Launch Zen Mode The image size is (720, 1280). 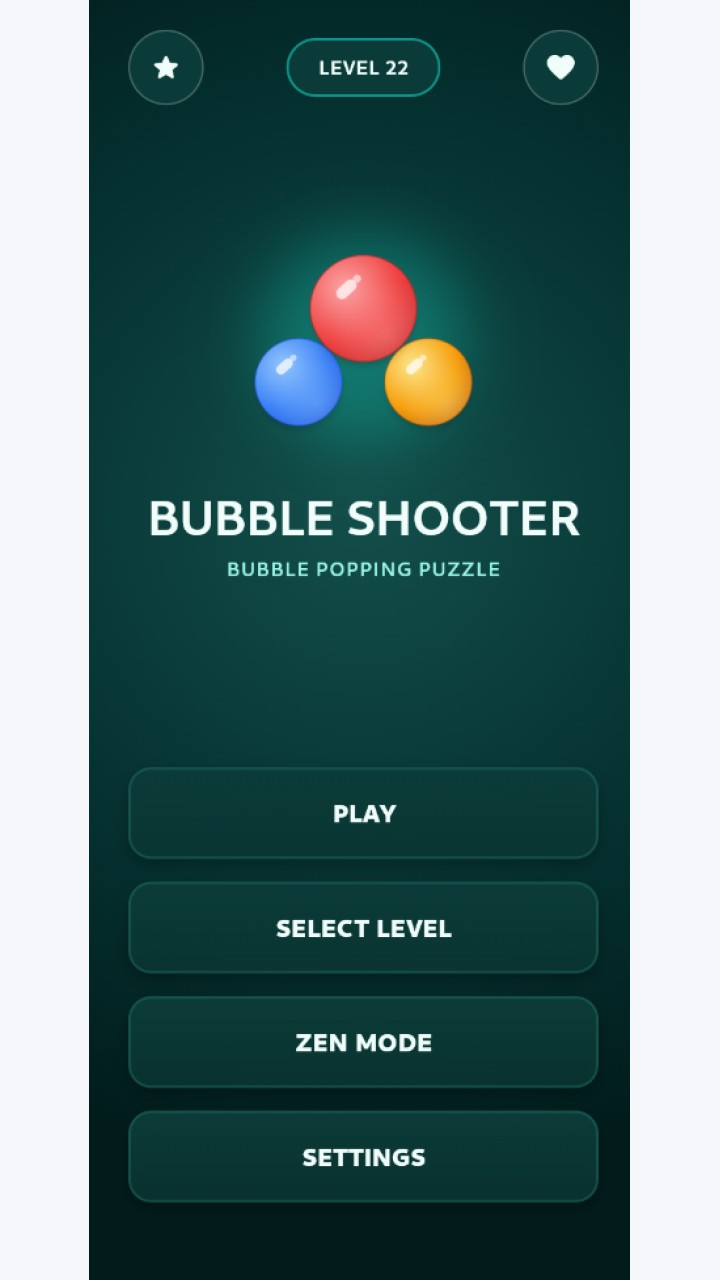(x=363, y=1042)
